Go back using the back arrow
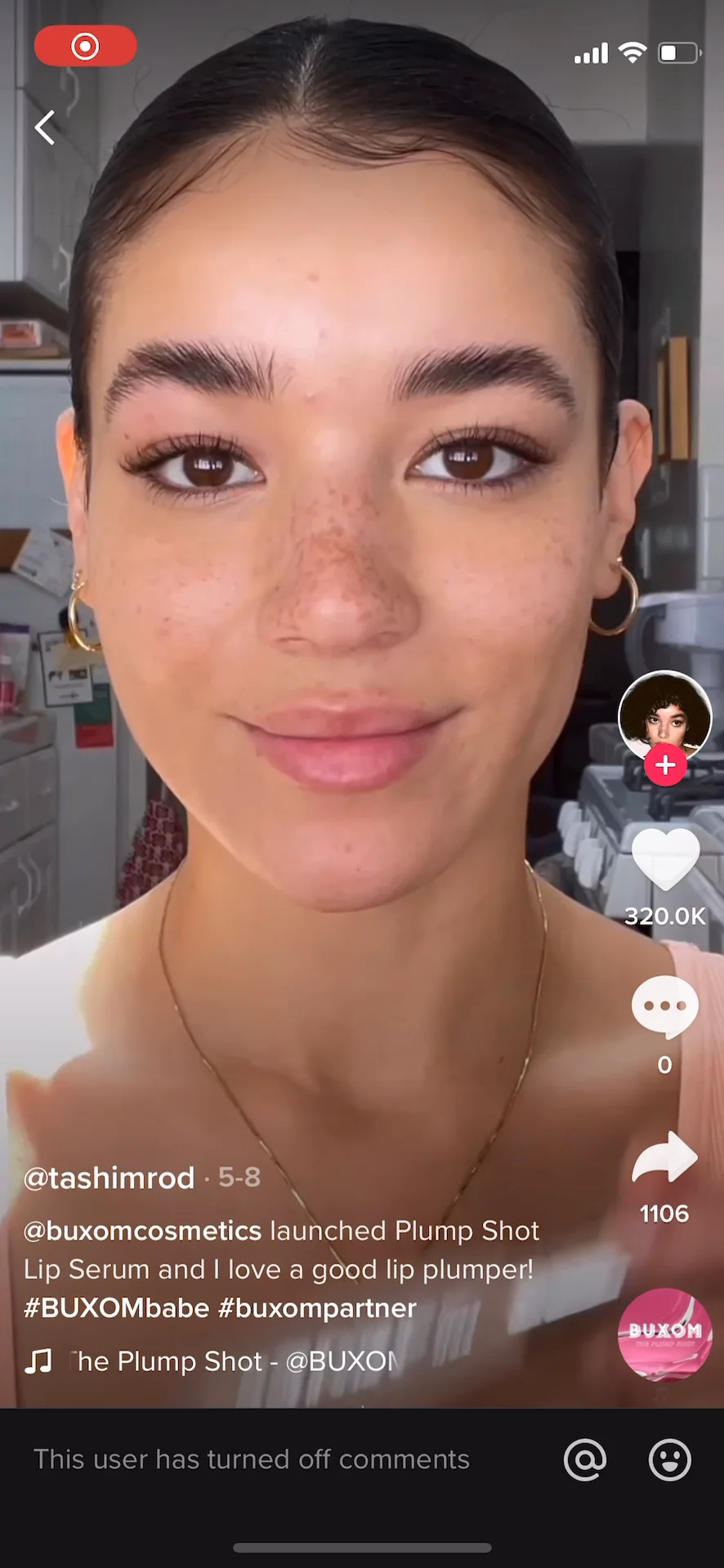The image size is (724, 1568). pos(46,128)
